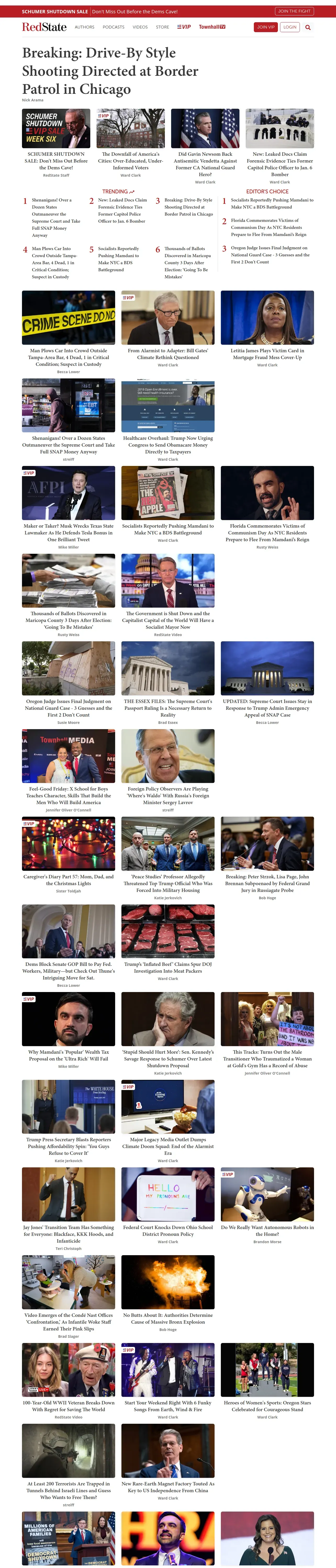Tap the LOGIN button

(290, 27)
